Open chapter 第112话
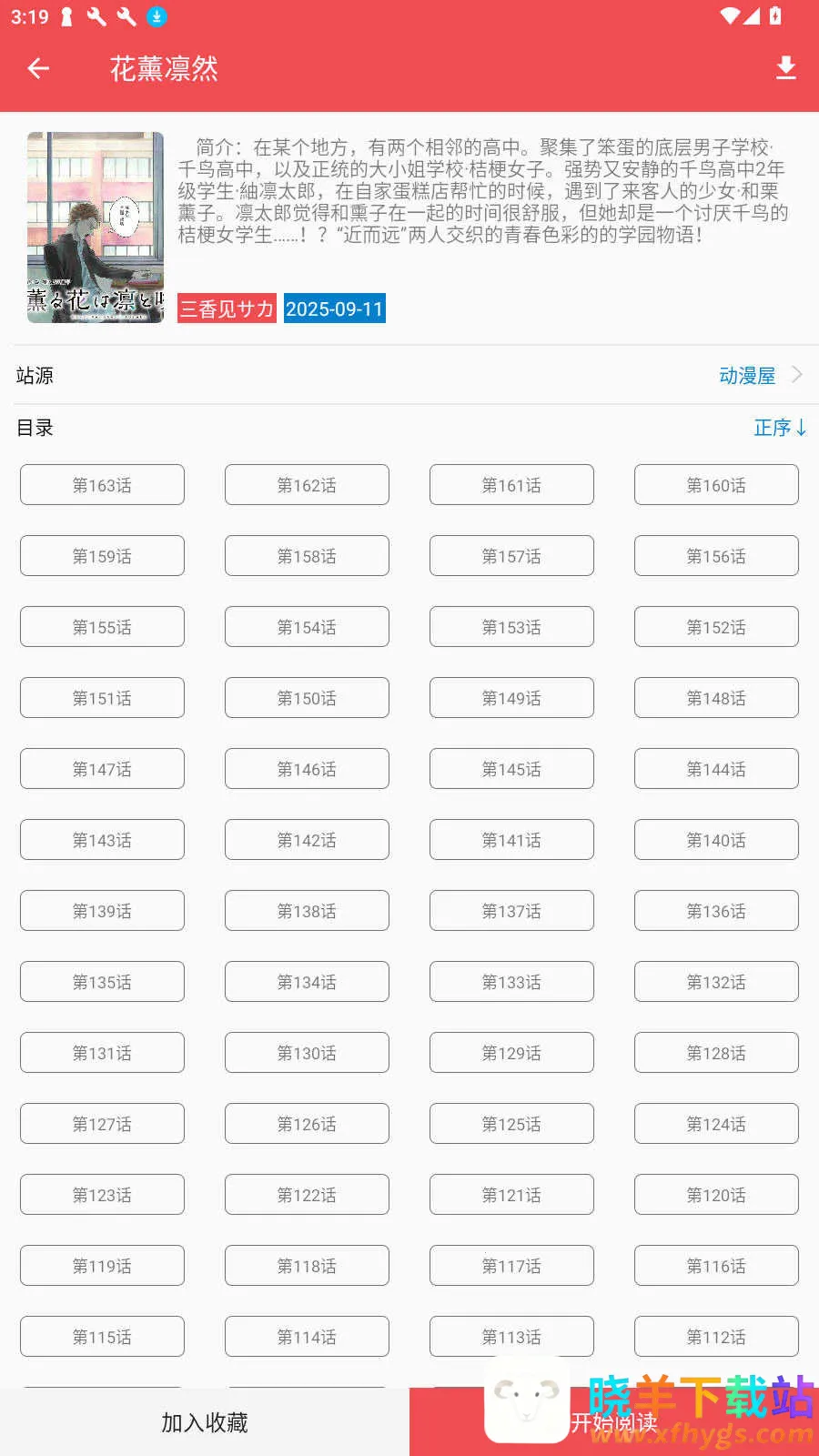The image size is (819, 1456). [x=716, y=1337]
